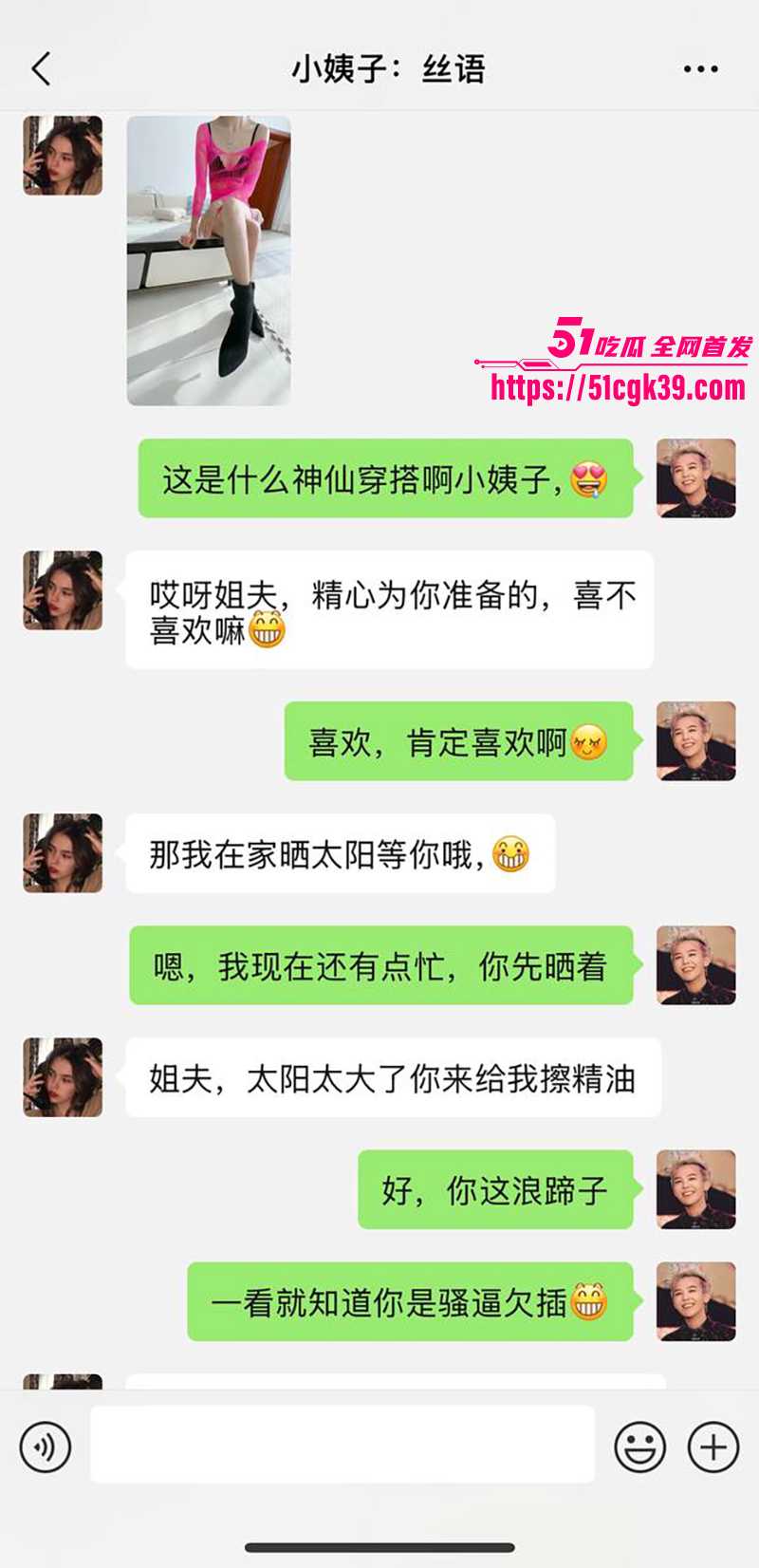
Task: Go back from the chat
Action: click(x=41, y=69)
